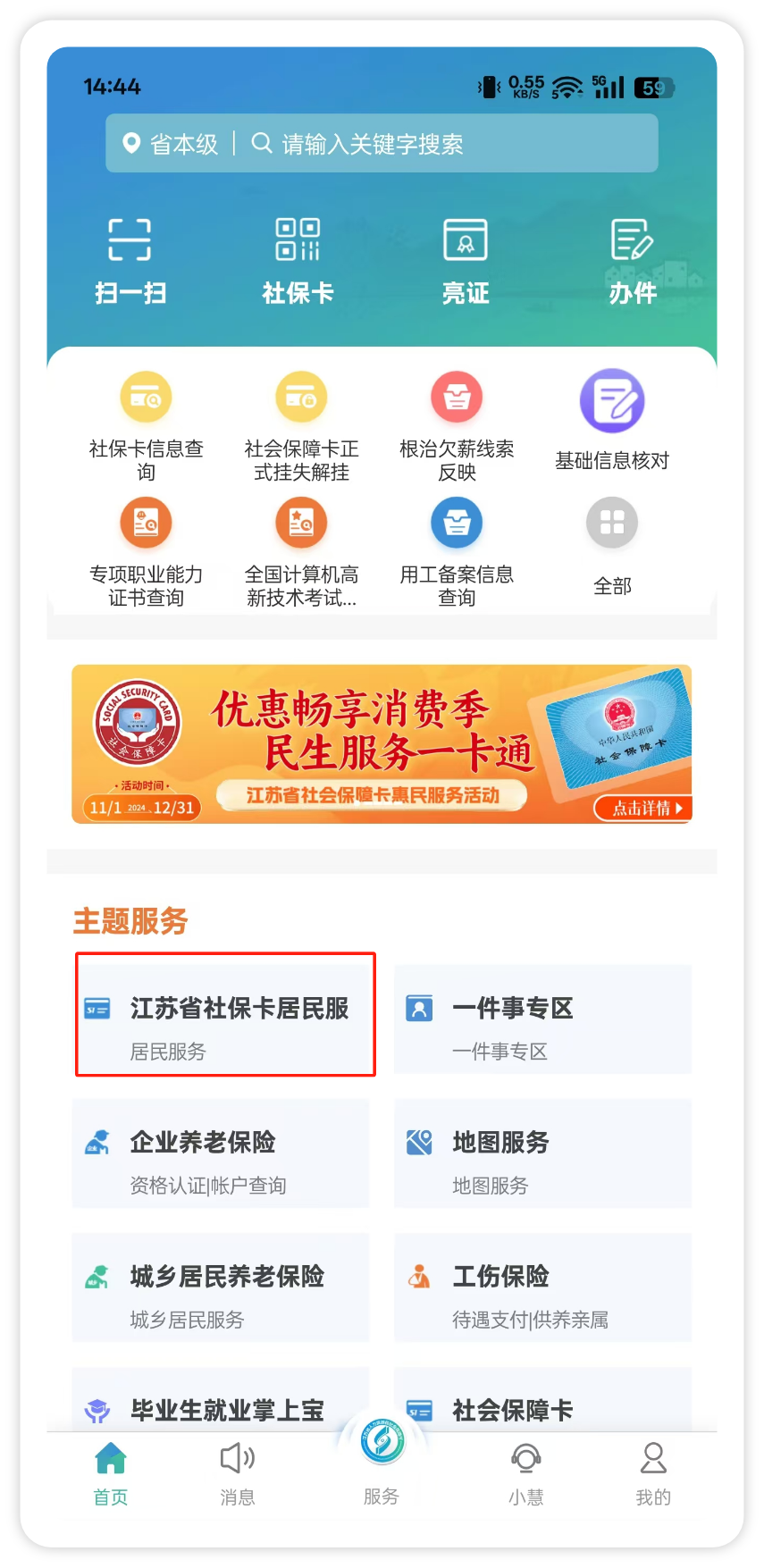
Task: Open the 优惠畅享消费季 banner
Action: tap(382, 743)
